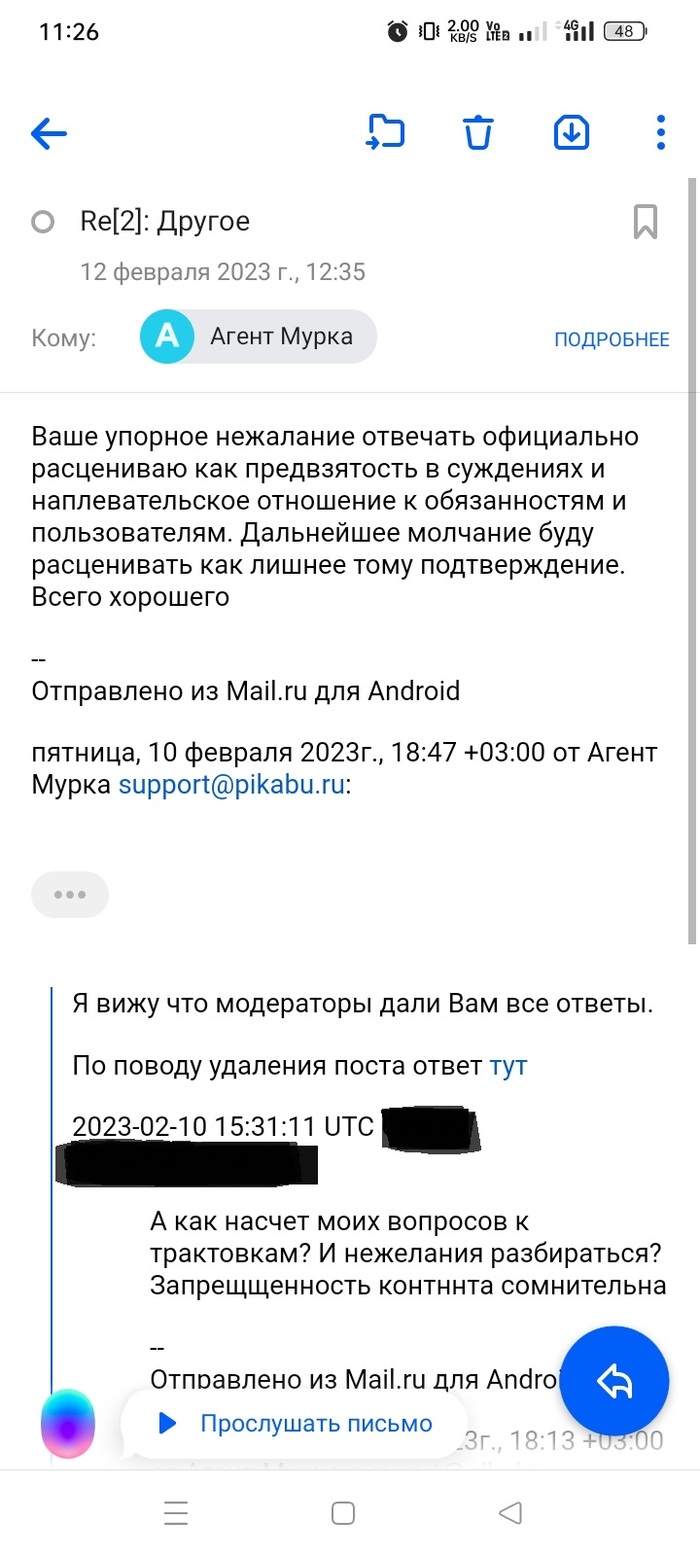Open the voice assistant orb
The image size is (700, 1556).
coord(68,1423)
